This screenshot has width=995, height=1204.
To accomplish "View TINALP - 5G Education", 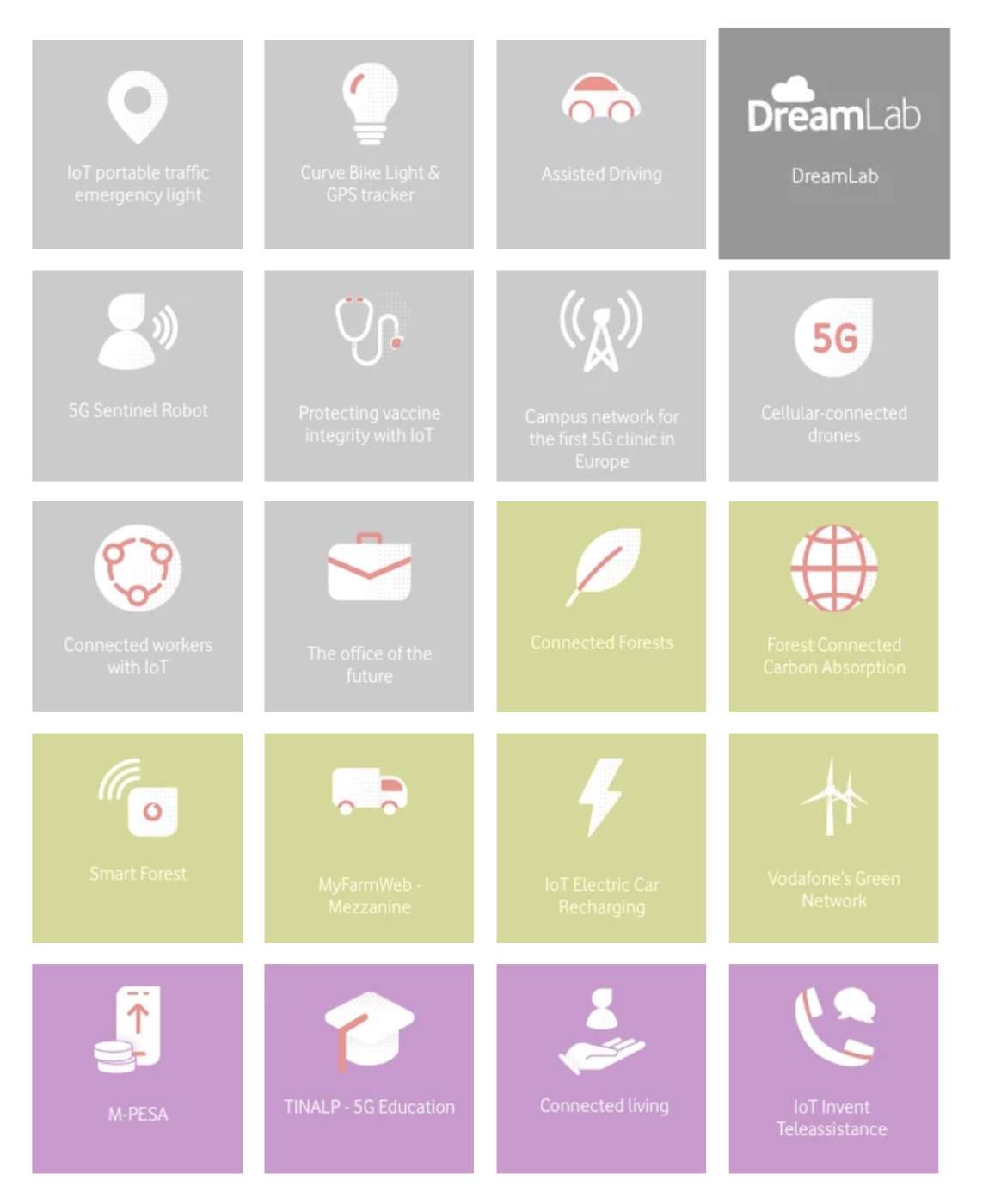I will click(x=369, y=1068).
